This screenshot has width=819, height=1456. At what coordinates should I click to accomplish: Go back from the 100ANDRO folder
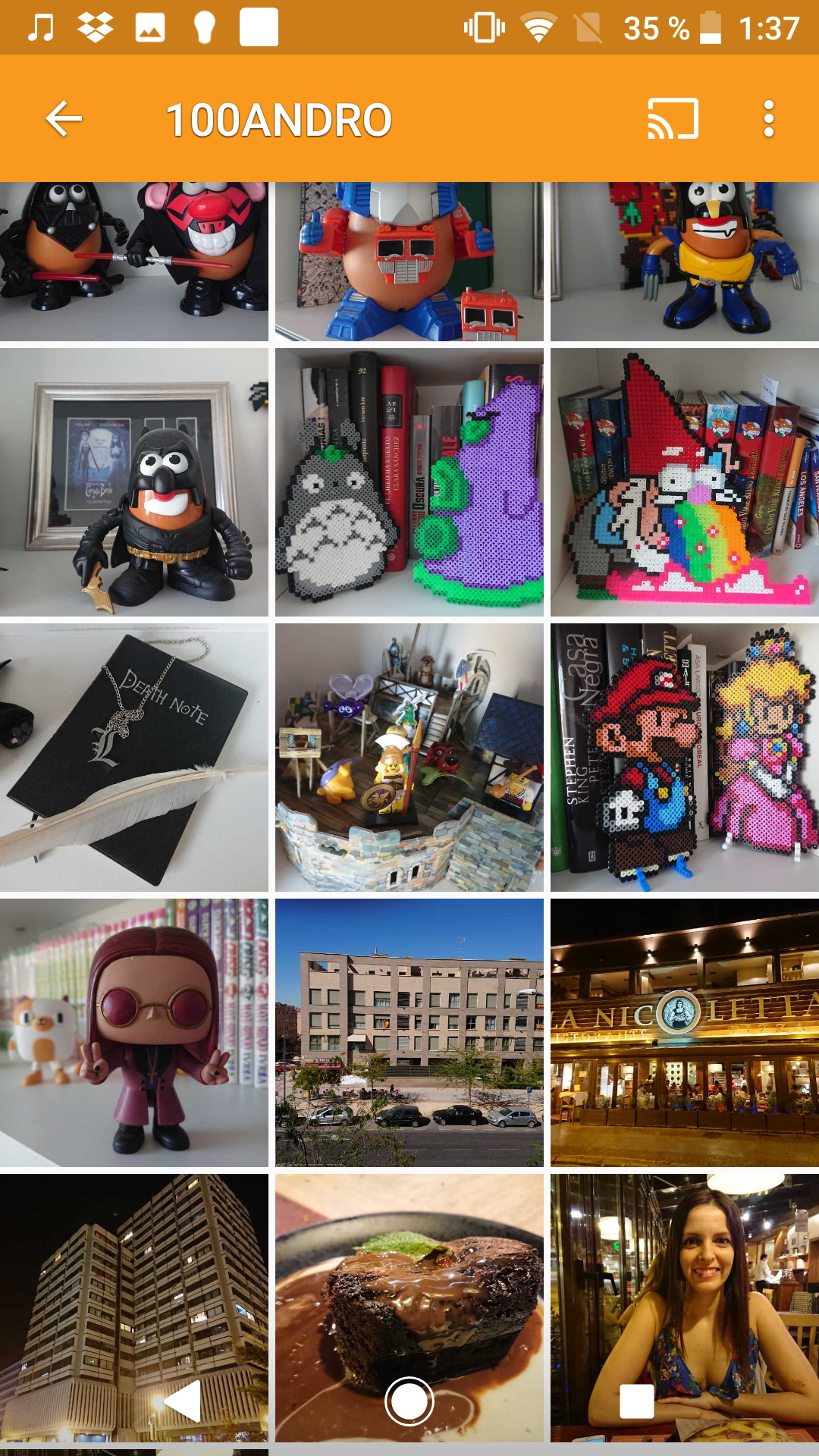[64, 119]
